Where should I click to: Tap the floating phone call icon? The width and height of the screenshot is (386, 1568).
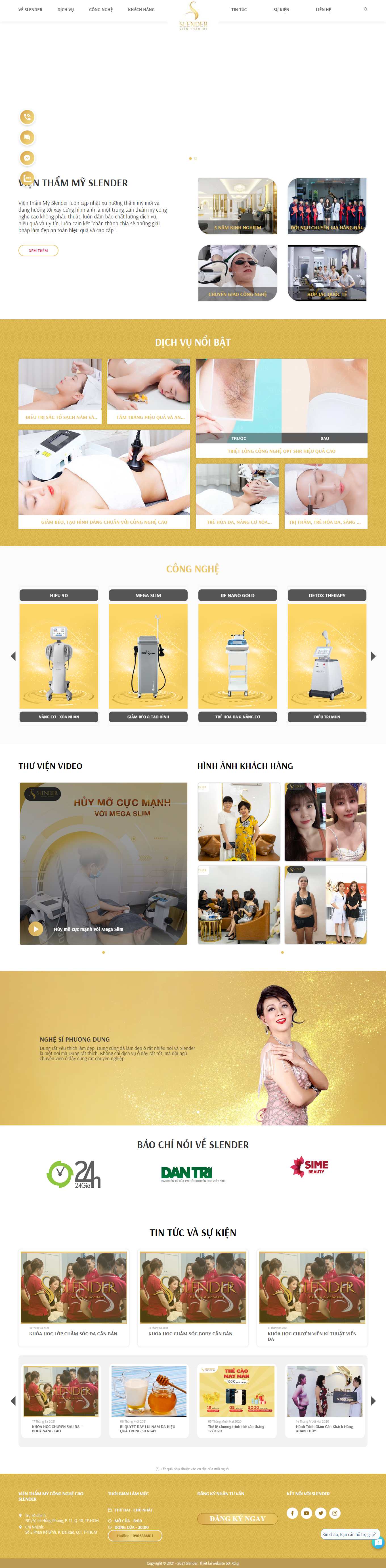(27, 117)
